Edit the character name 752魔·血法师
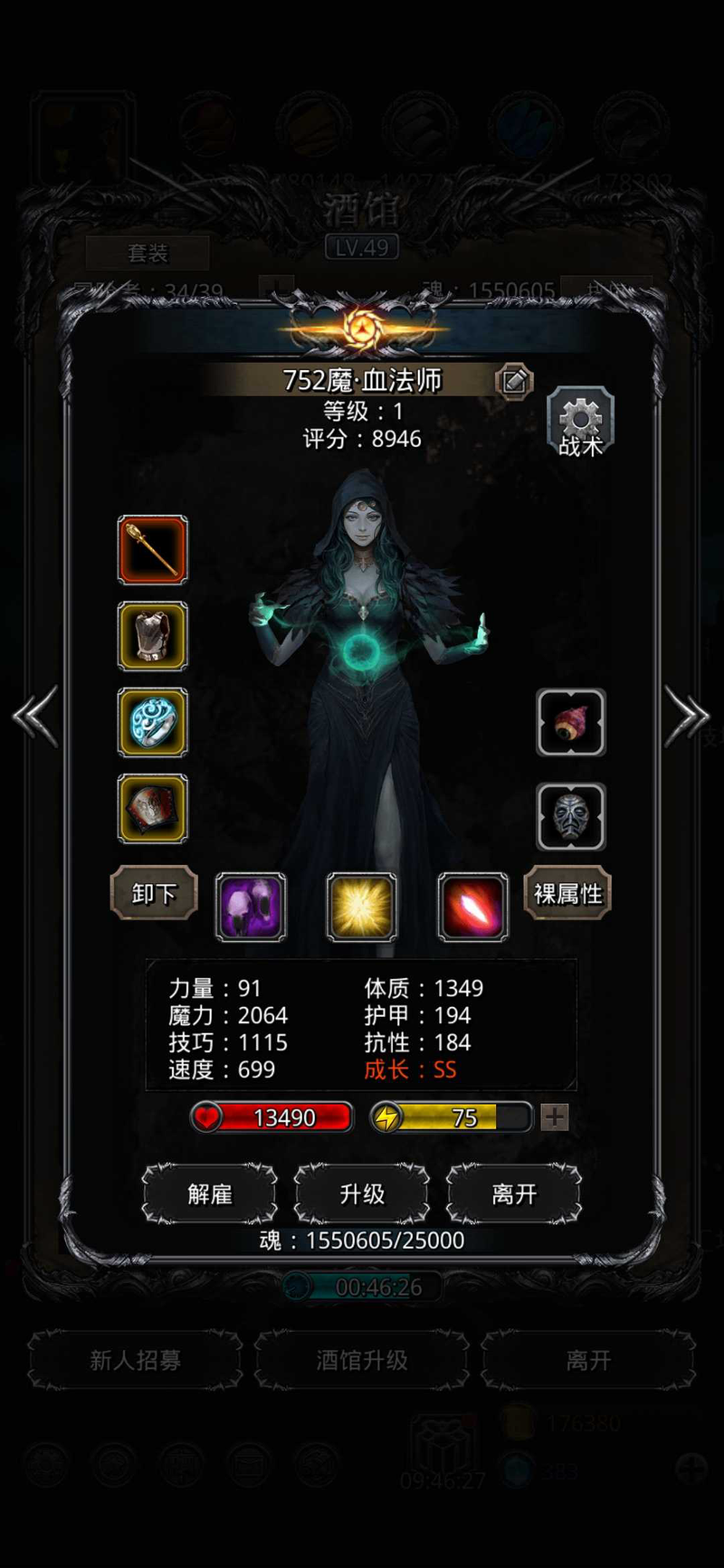This screenshot has height=1568, width=724. pos(514,381)
